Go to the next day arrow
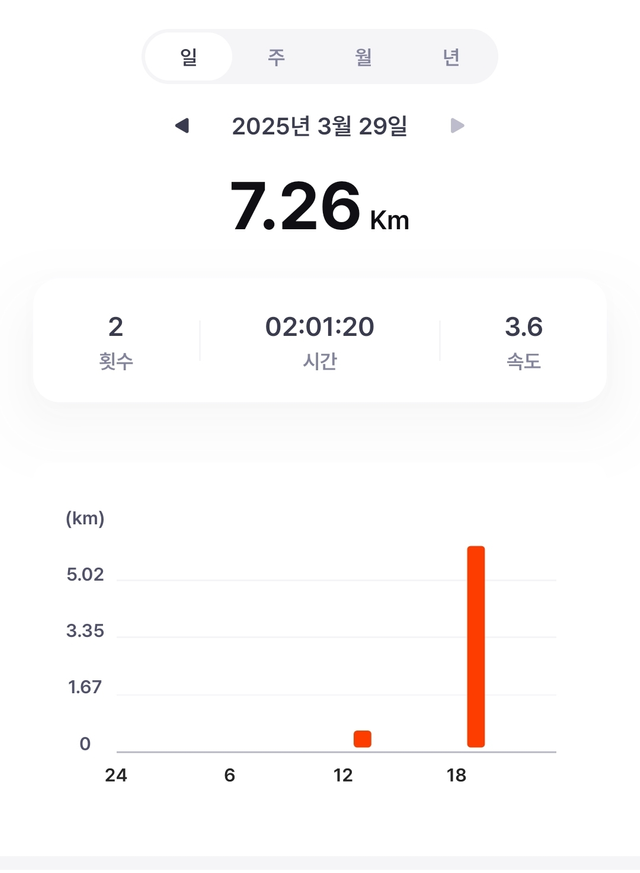The image size is (640, 873). tap(458, 126)
